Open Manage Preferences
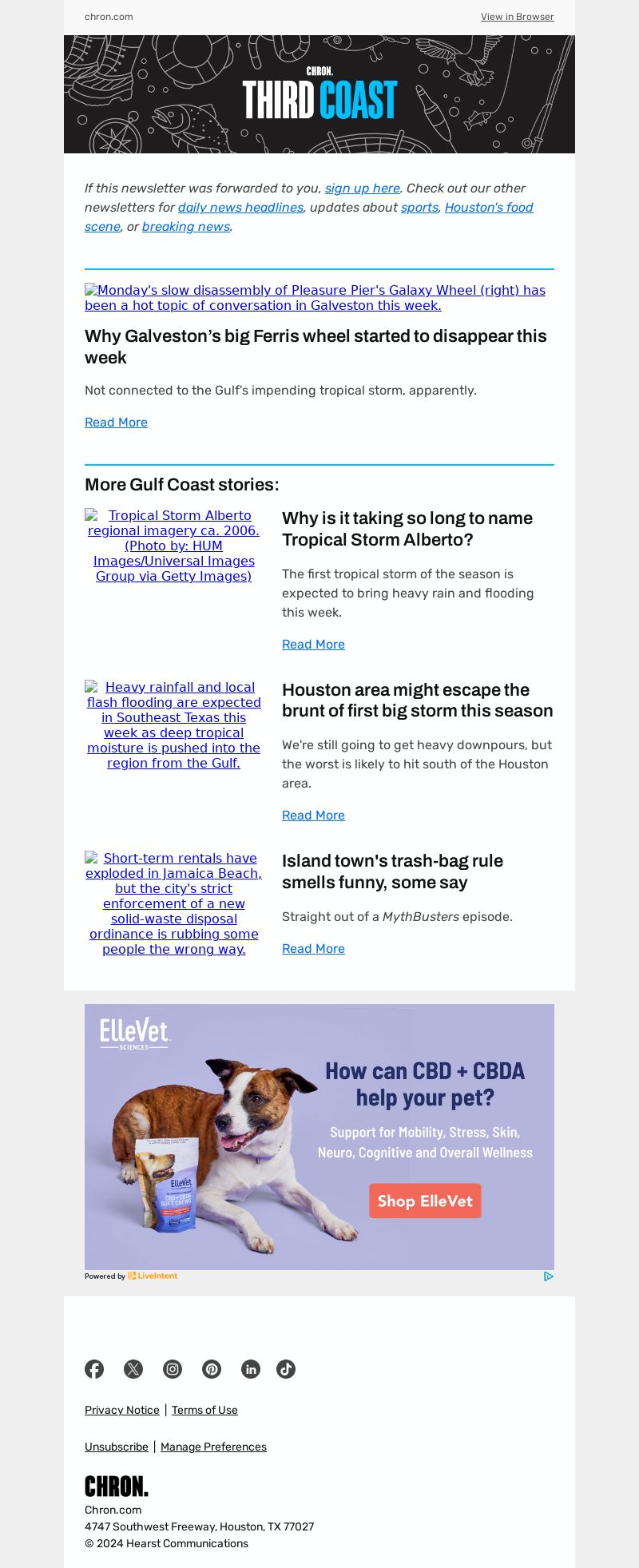Viewport: 639px width, 1568px height. click(x=213, y=1447)
